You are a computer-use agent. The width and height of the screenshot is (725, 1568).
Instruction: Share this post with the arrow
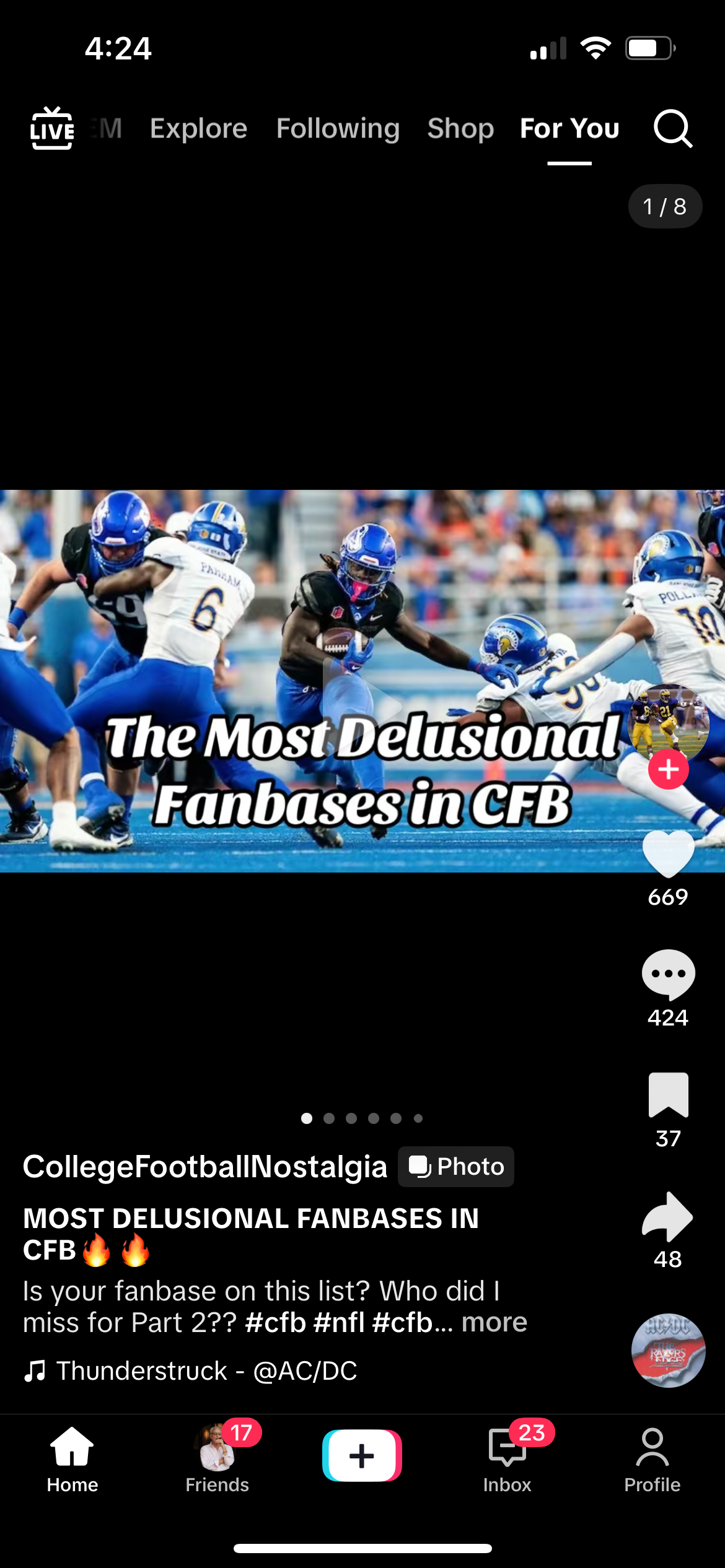click(668, 1216)
